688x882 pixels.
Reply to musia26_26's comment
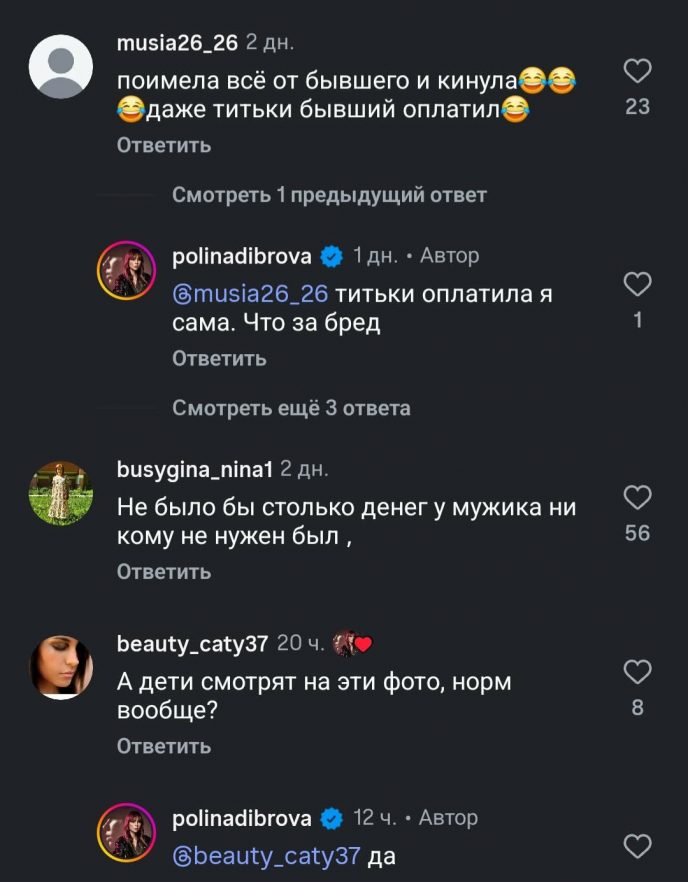click(164, 146)
